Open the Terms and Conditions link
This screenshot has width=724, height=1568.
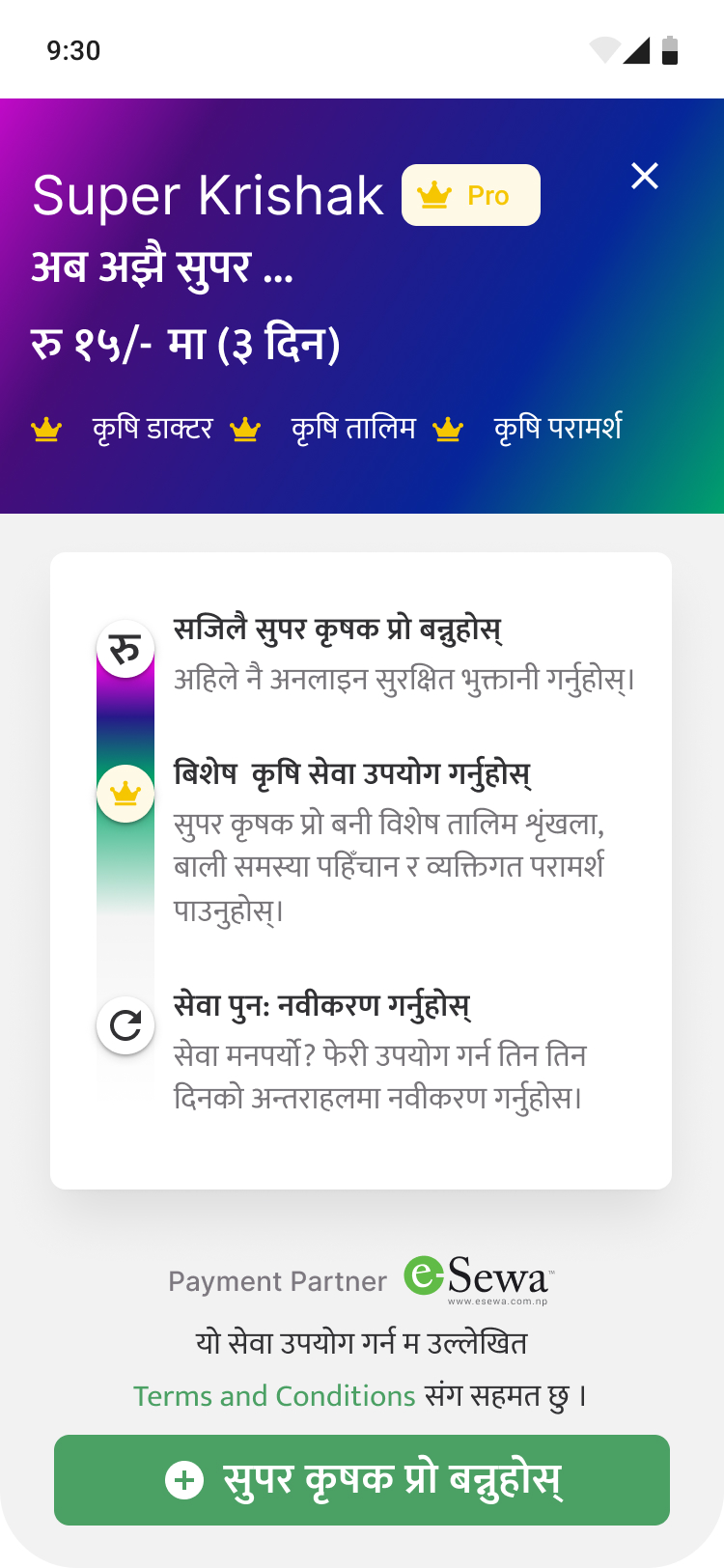274,1396
